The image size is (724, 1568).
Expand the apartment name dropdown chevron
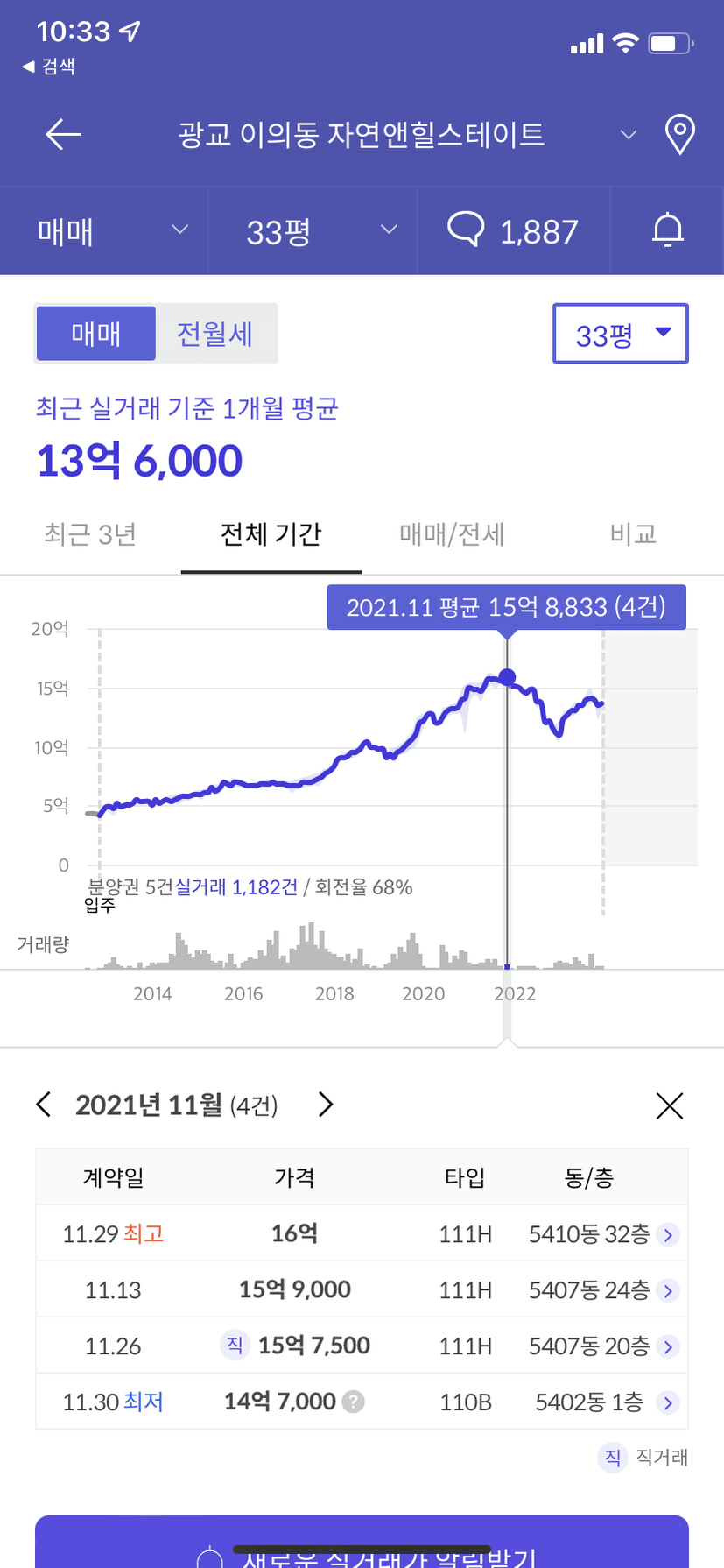[628, 134]
